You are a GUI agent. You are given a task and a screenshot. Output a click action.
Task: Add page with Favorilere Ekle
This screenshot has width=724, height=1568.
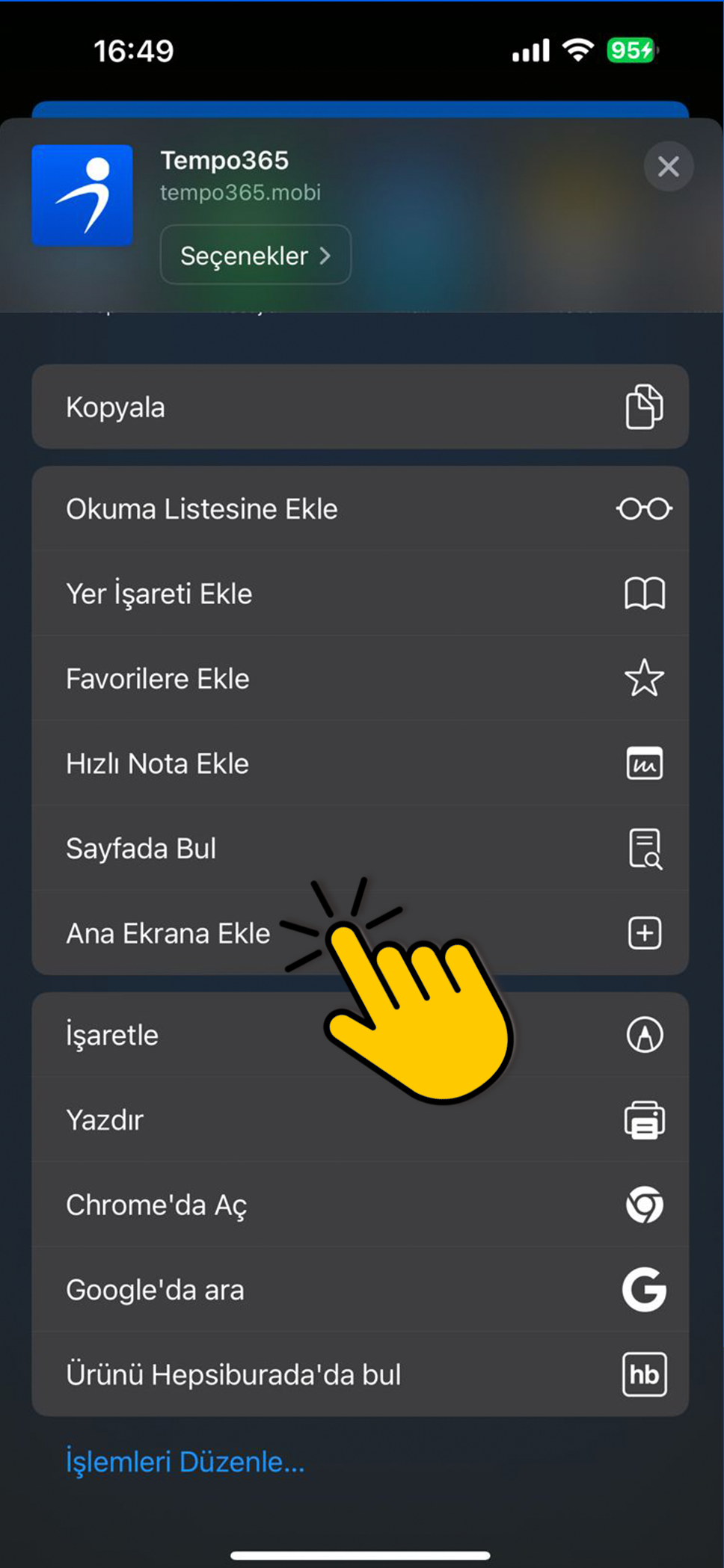pos(360,679)
